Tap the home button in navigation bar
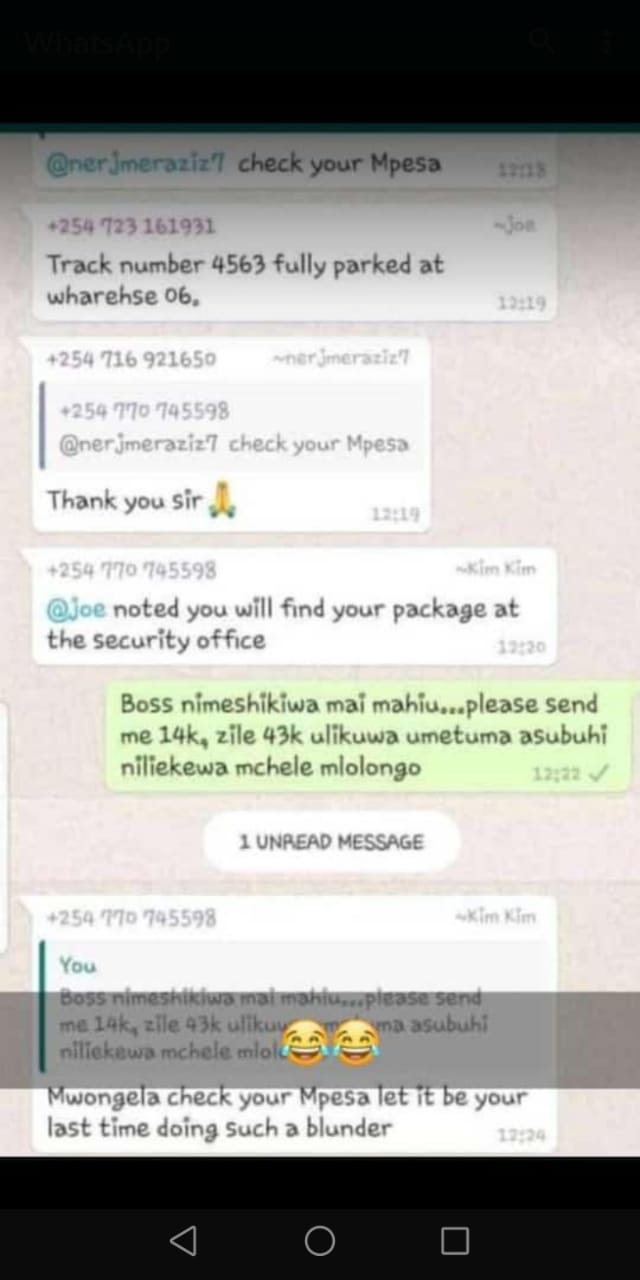The image size is (640, 1280). (x=320, y=1241)
